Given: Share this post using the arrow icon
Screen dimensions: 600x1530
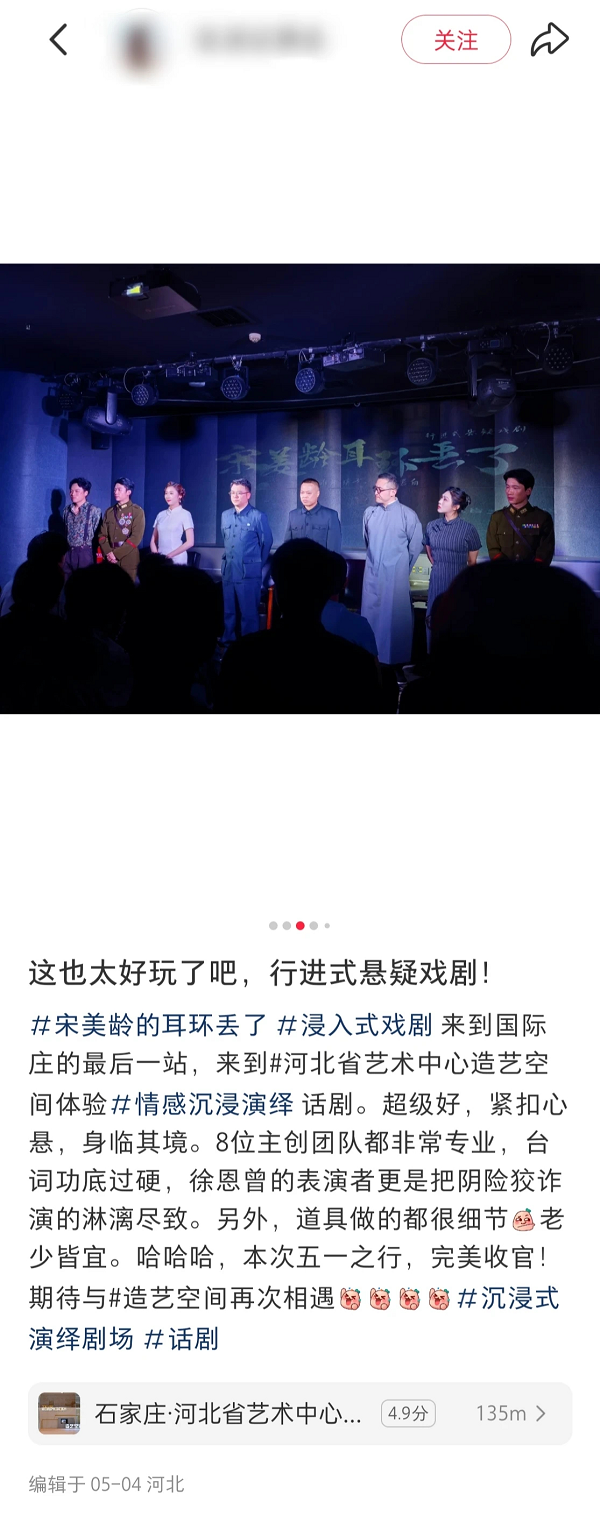Looking at the screenshot, I should [x=549, y=41].
